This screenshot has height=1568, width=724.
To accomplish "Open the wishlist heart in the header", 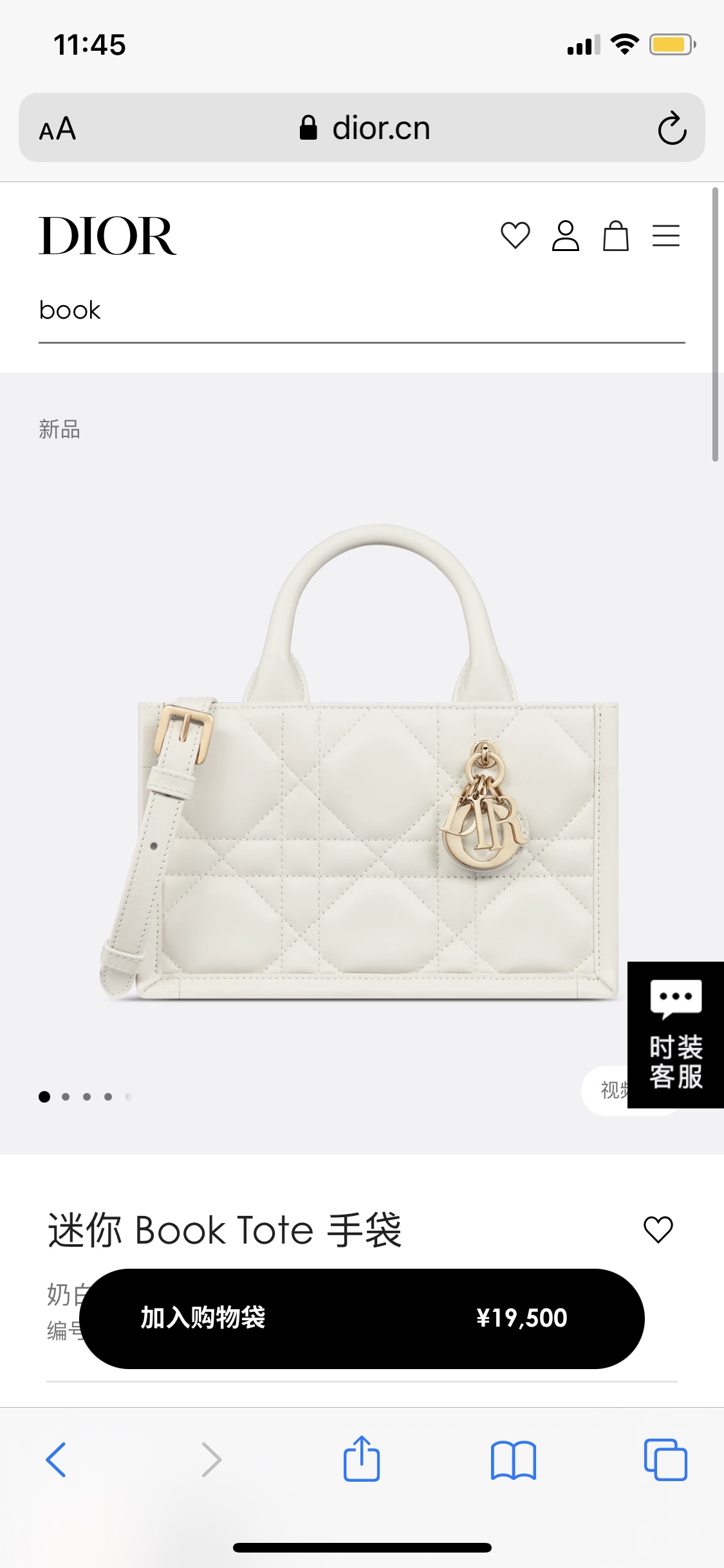I will [515, 236].
